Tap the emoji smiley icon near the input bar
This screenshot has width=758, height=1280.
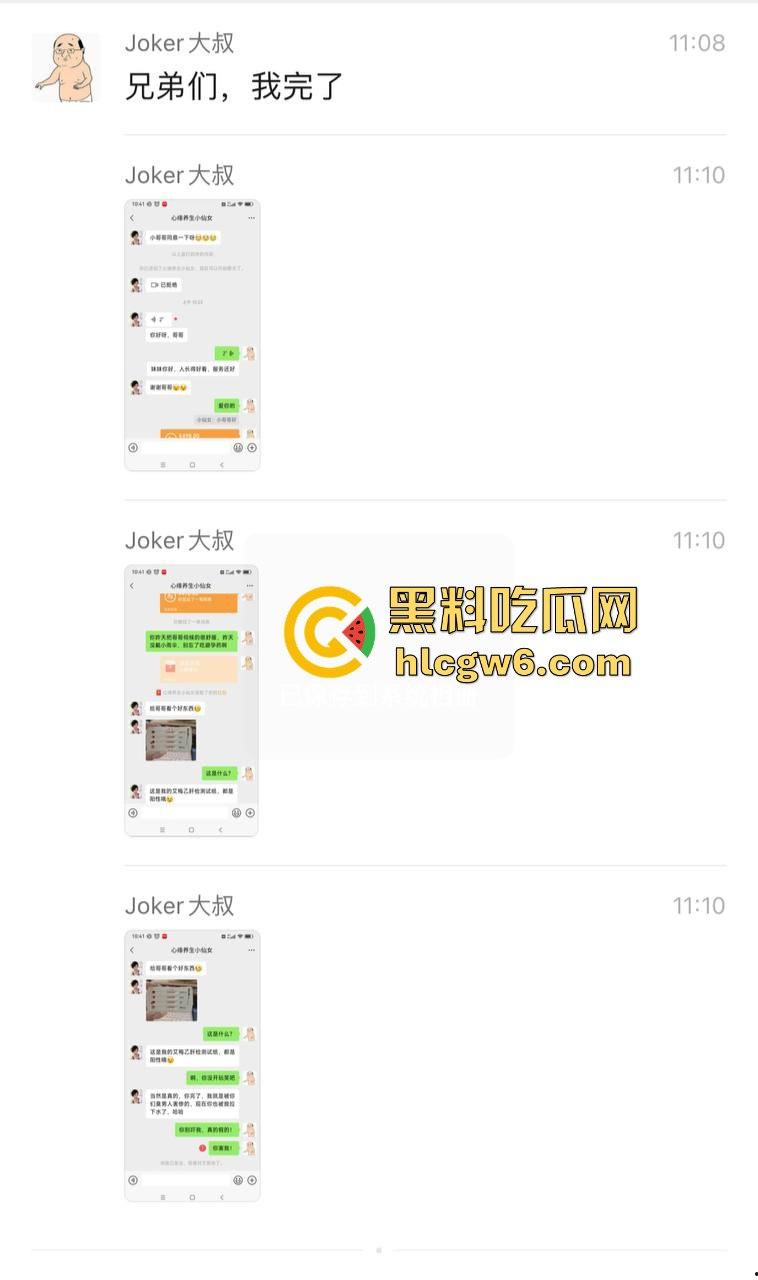pyautogui.click(x=238, y=447)
